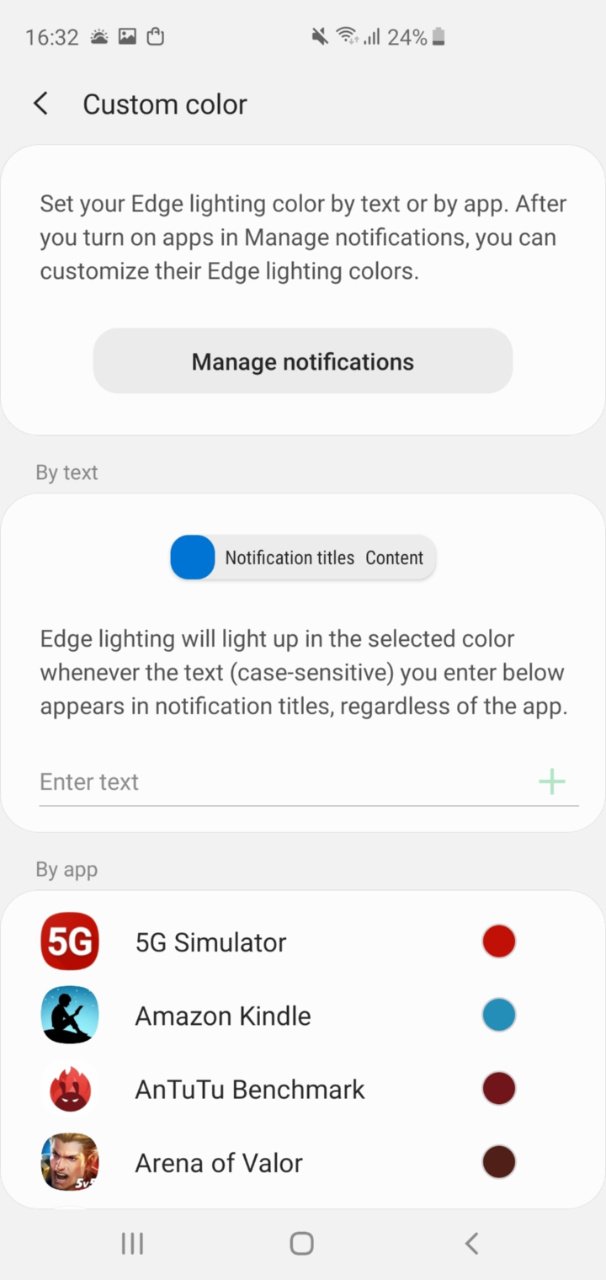This screenshot has width=606, height=1280.
Task: Open recent apps from the navigation bar
Action: pyautogui.click(x=132, y=1243)
